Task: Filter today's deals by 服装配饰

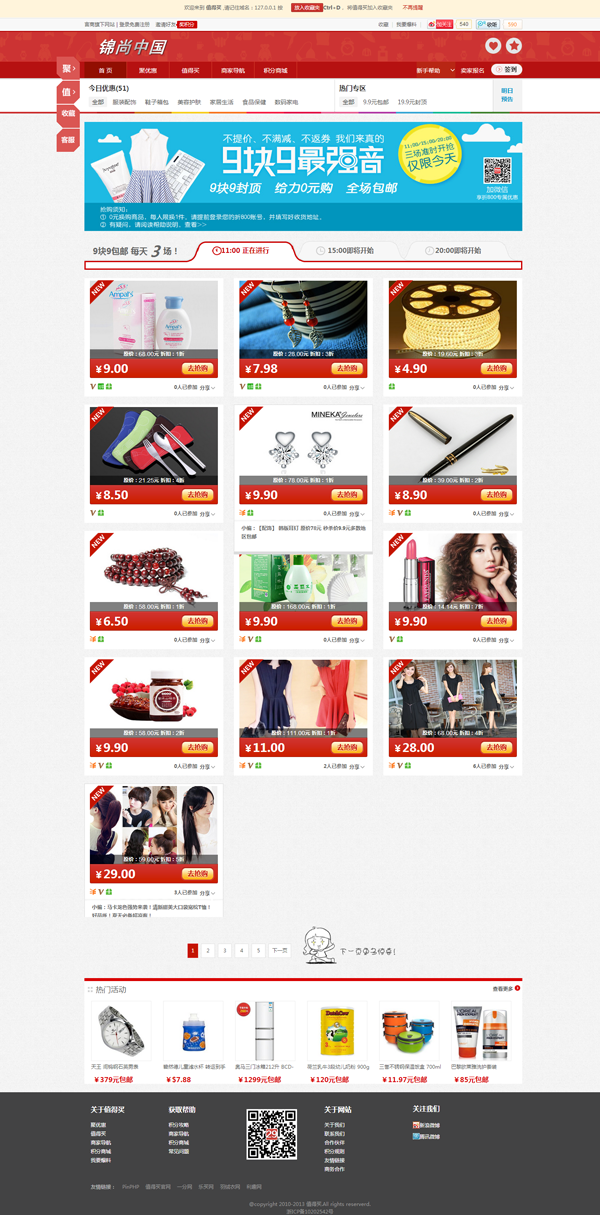Action: 126,102
